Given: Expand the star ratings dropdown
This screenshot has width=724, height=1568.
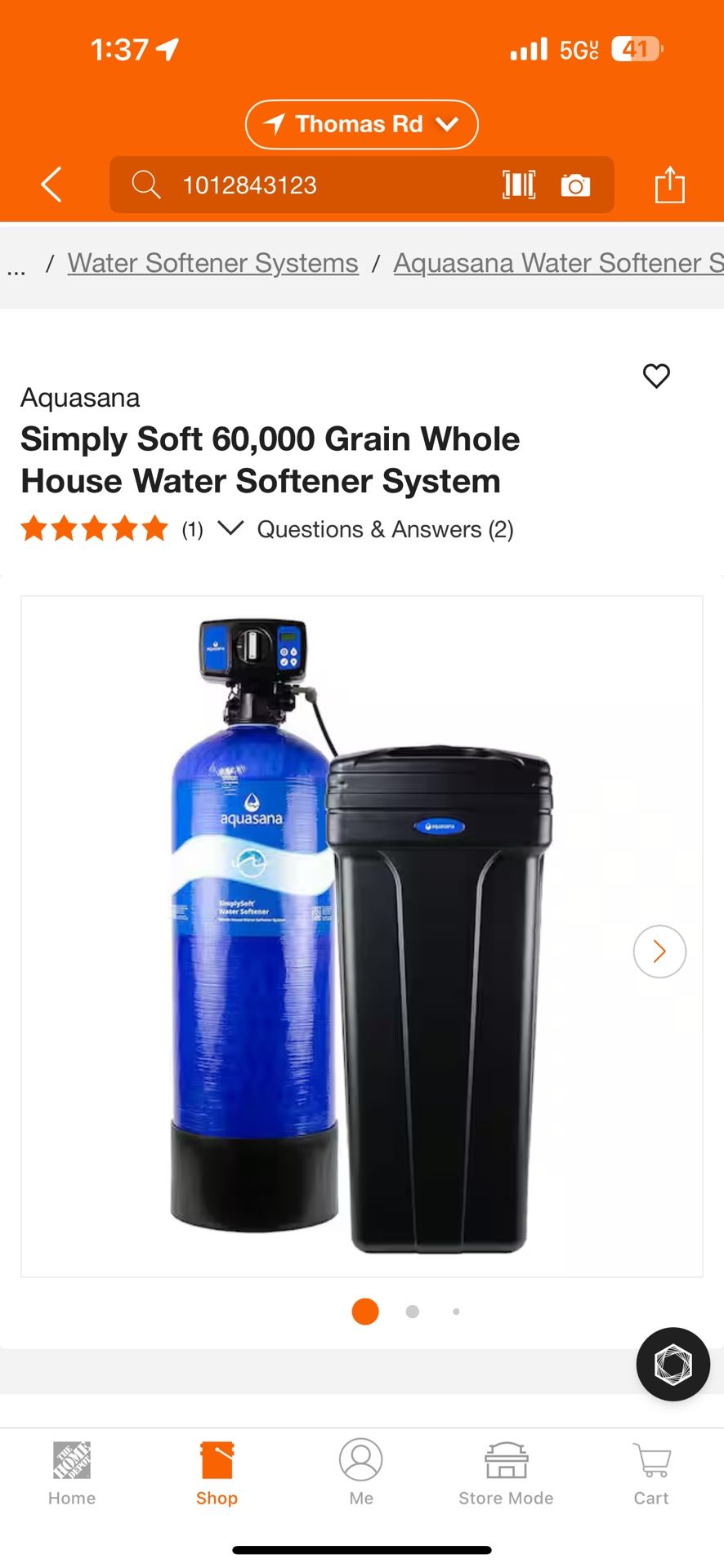Looking at the screenshot, I should 230,528.
